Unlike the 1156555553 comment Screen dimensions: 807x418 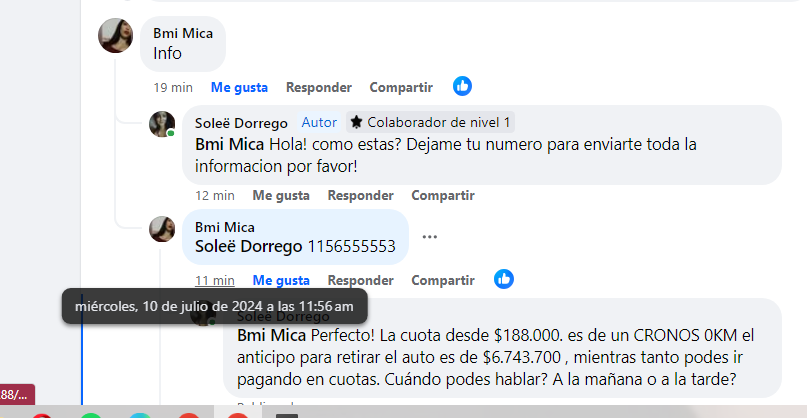coord(281,280)
